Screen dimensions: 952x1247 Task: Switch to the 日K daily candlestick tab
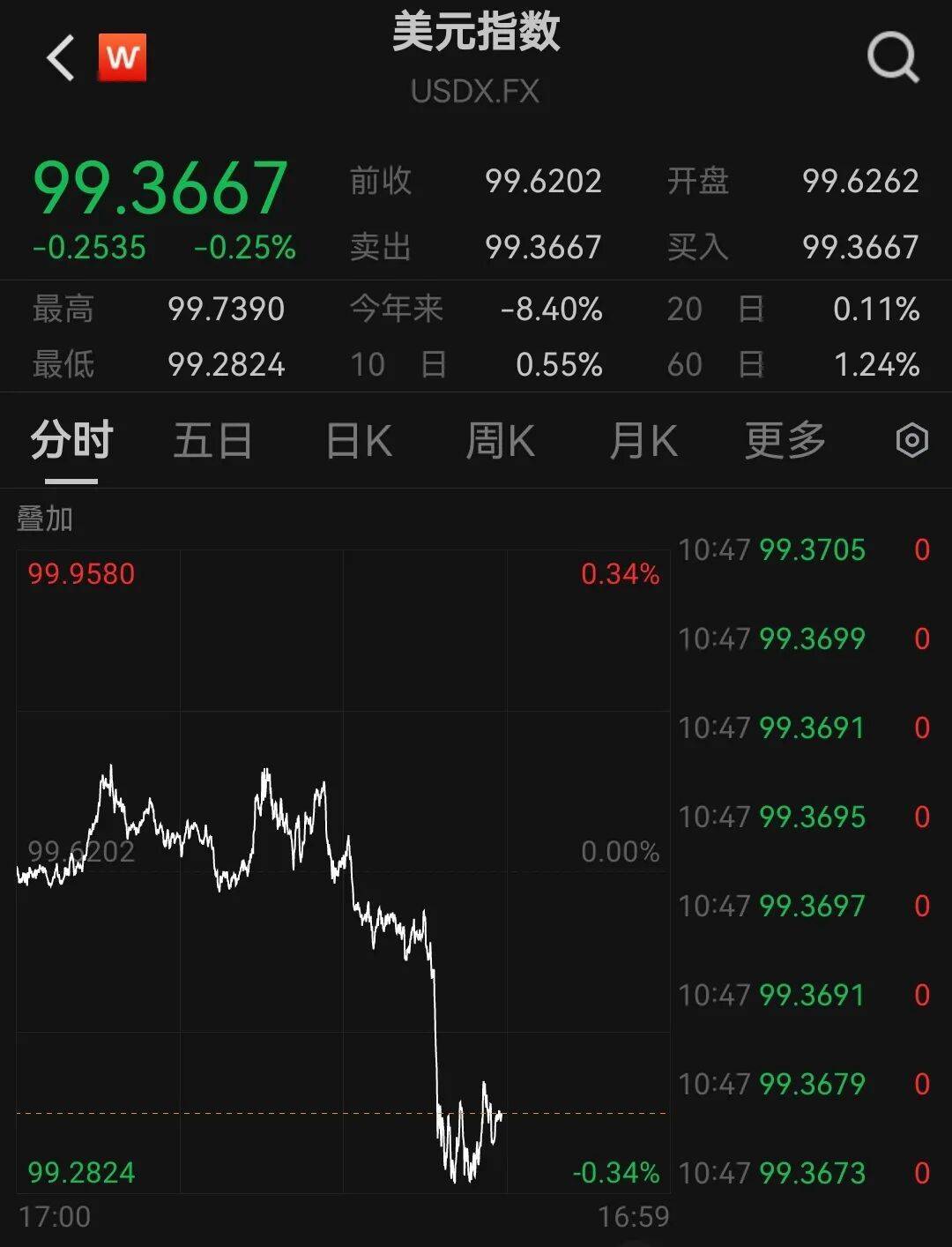click(x=359, y=441)
